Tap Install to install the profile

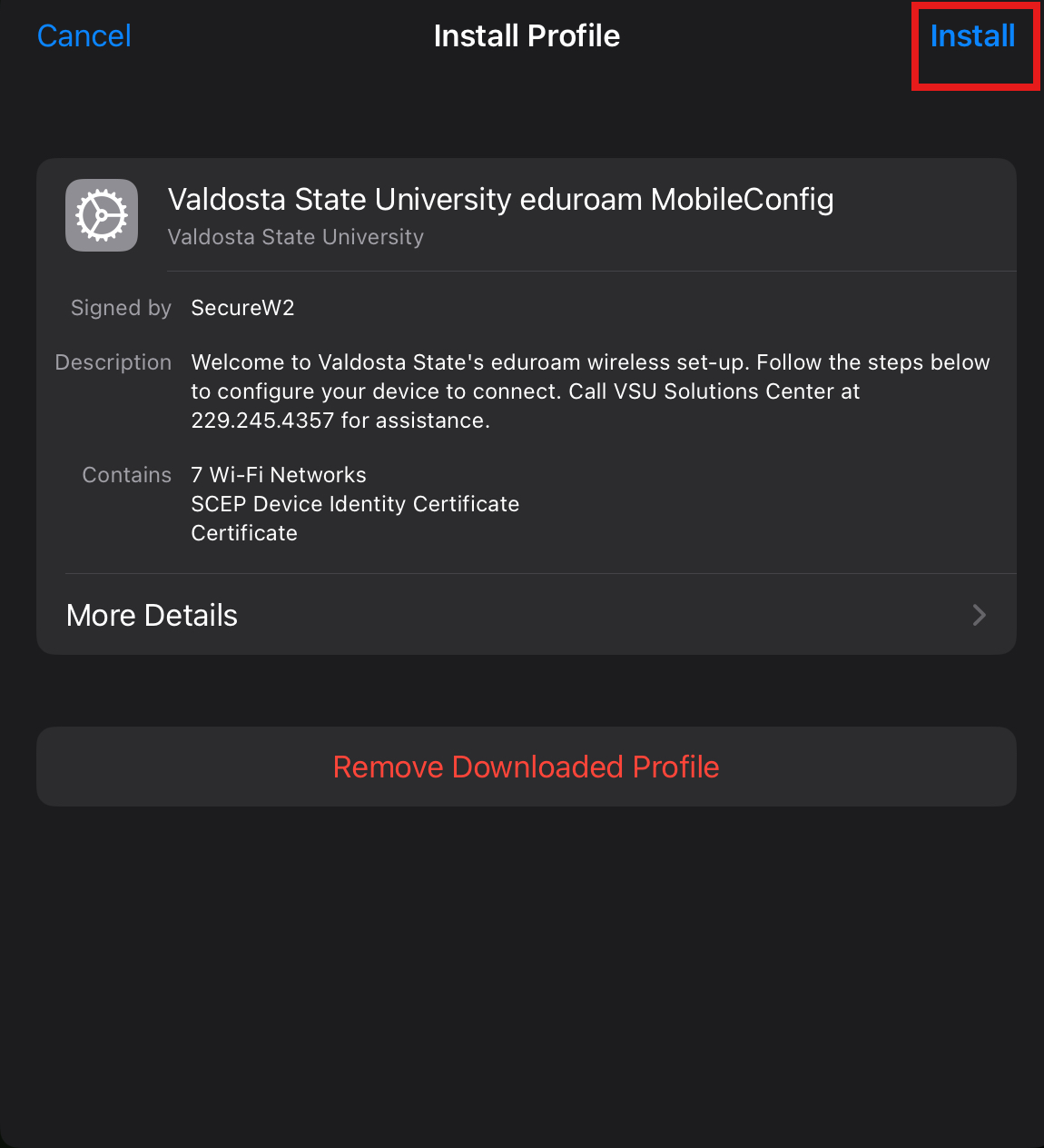[972, 36]
